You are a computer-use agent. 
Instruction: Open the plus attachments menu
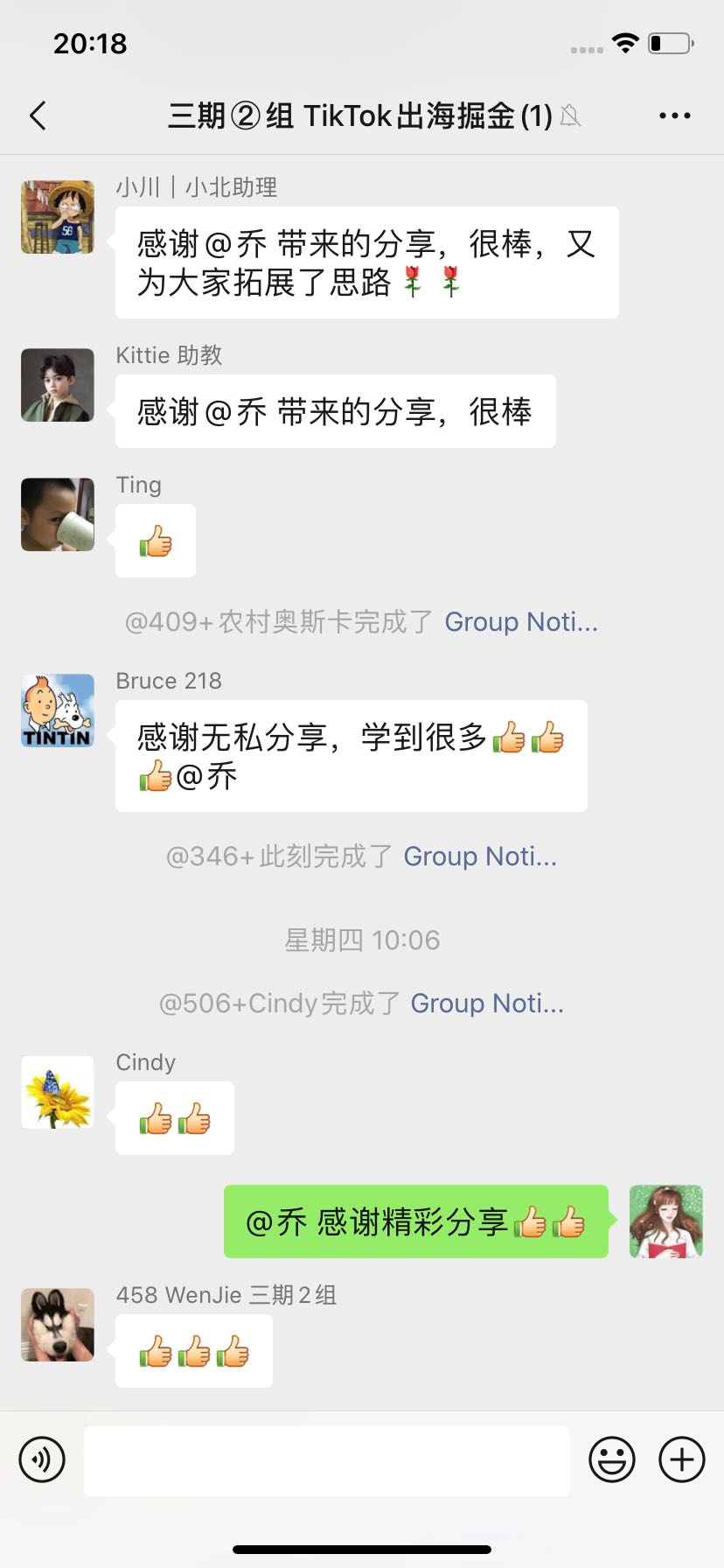pos(682,1459)
